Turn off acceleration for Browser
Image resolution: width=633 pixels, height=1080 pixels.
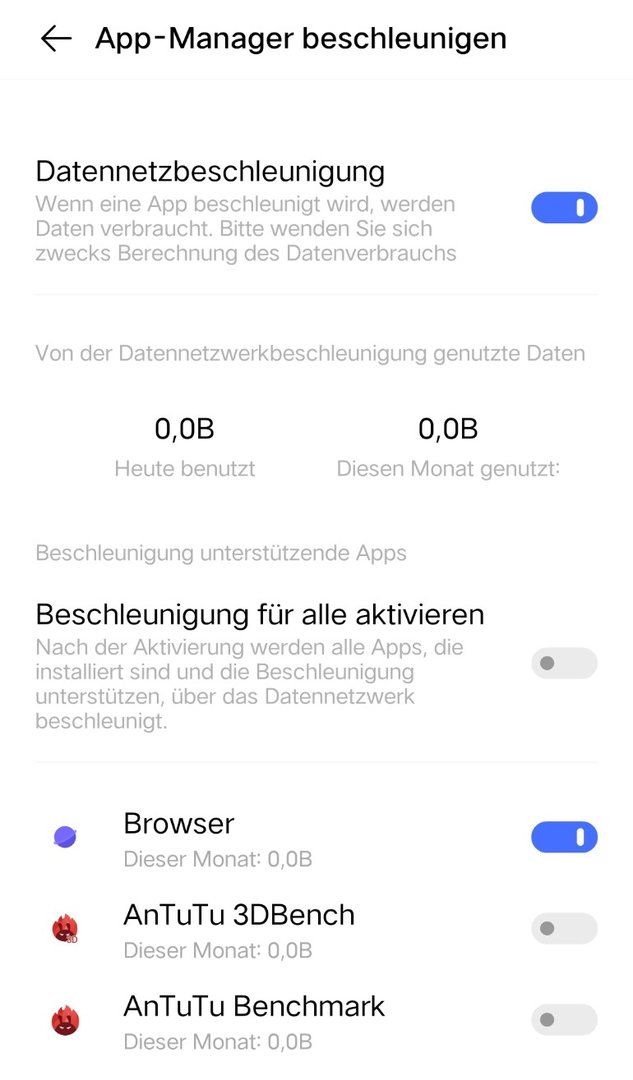(x=564, y=837)
